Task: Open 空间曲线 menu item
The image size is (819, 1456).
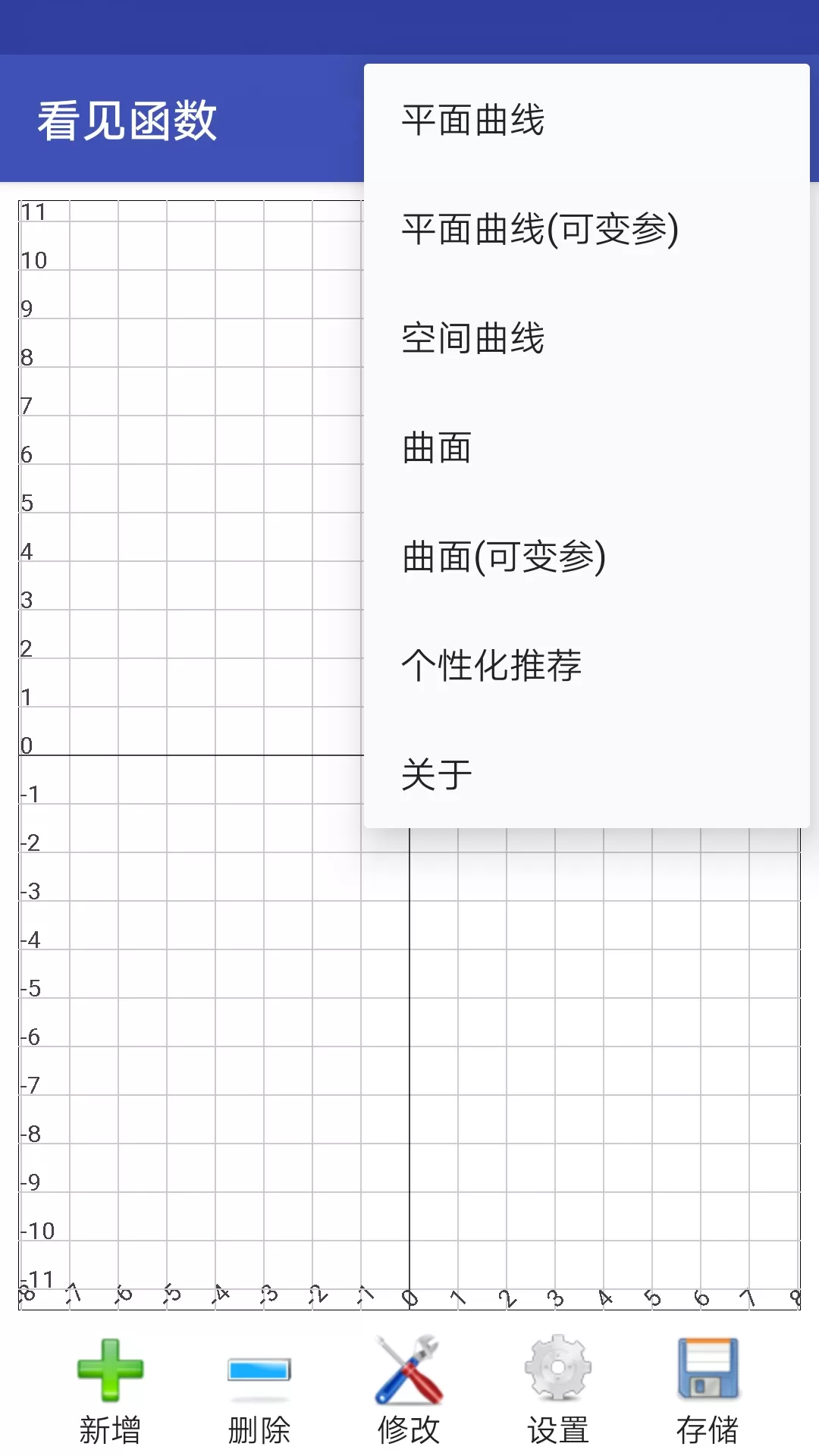Action: 587,338
